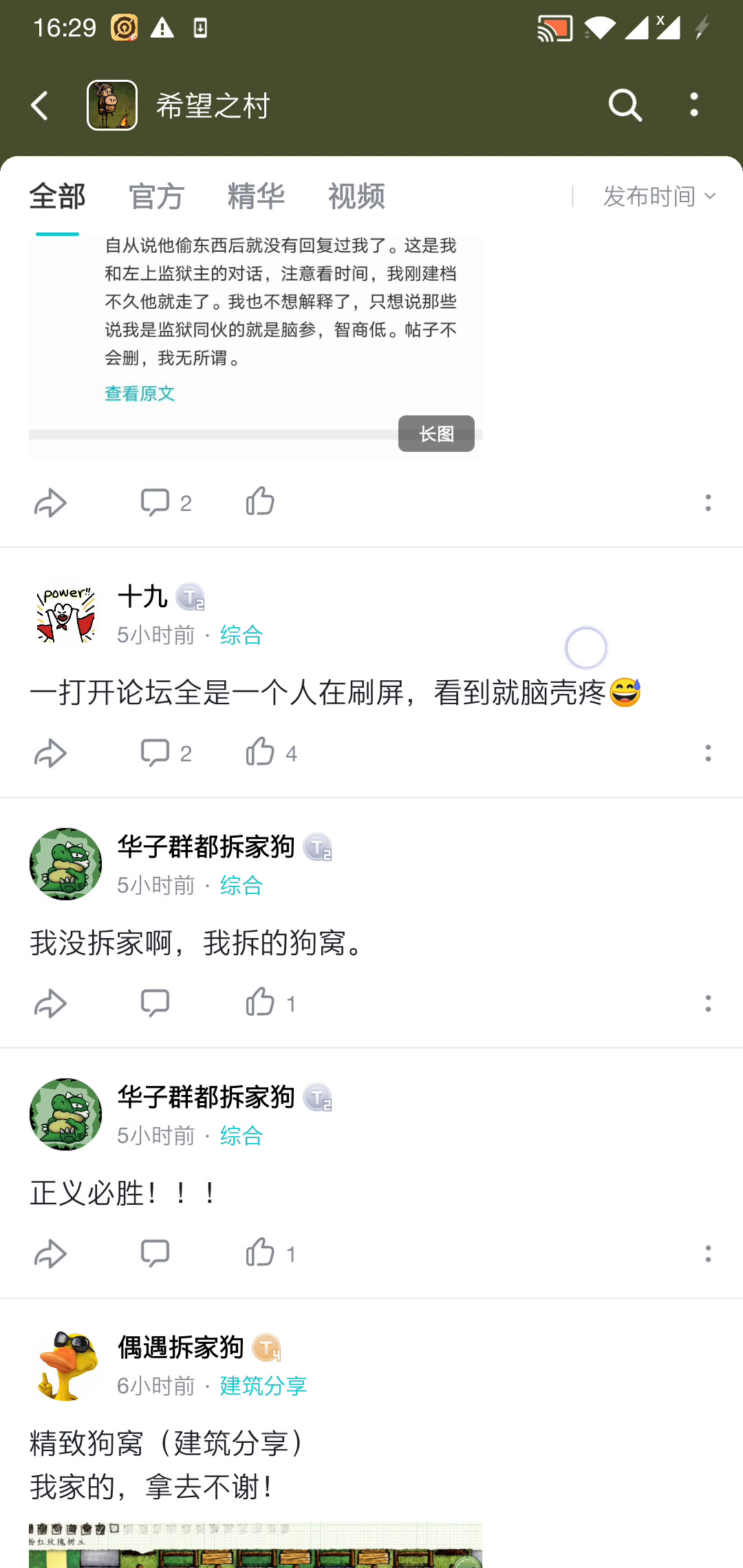Open the header overflow menu
743x1568 pixels.
(693, 106)
